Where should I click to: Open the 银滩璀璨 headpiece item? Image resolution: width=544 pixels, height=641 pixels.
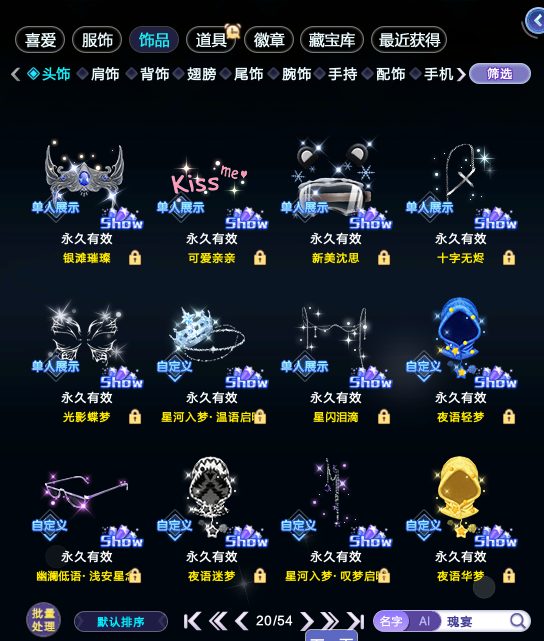[86, 202]
